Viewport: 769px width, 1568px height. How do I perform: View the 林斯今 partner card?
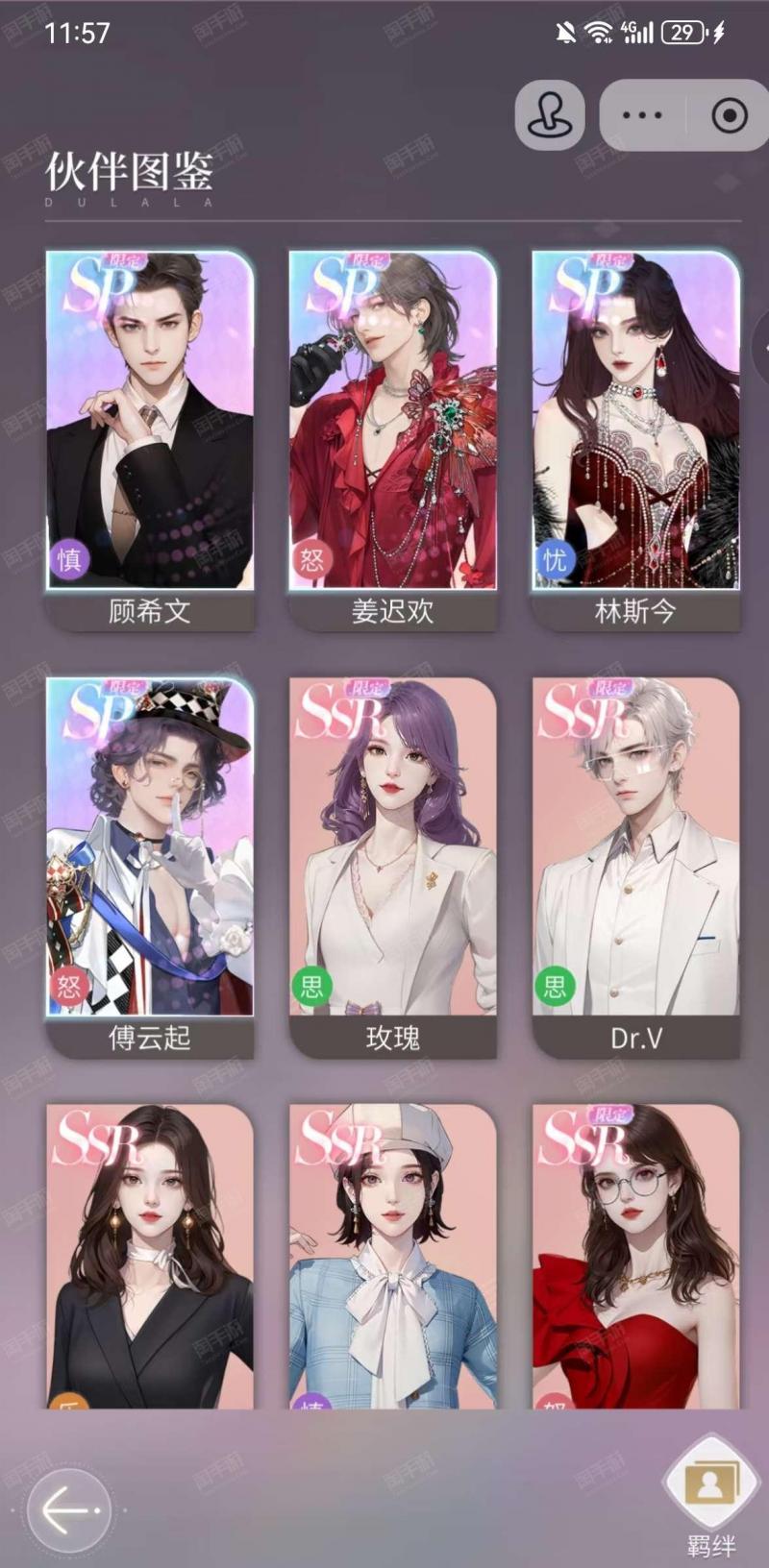[x=635, y=440]
